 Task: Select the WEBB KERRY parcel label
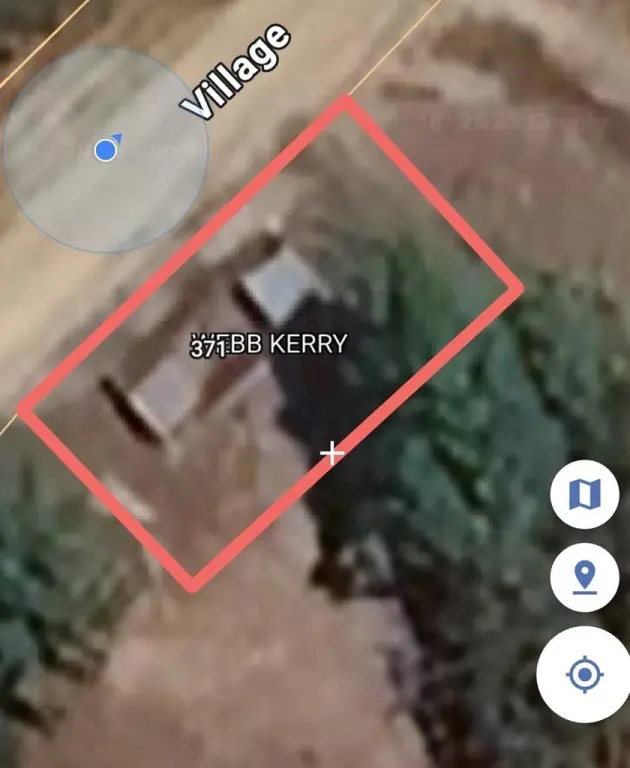click(x=270, y=345)
